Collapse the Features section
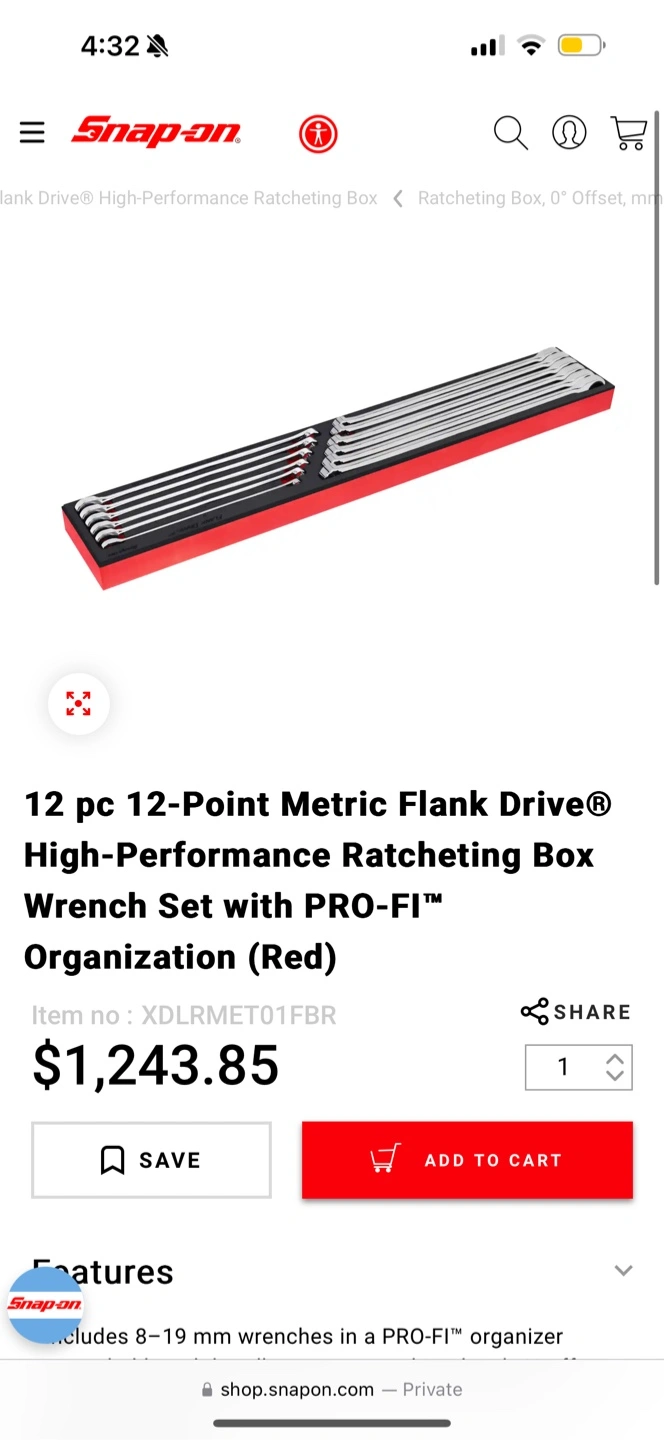The image size is (664, 1440). pyautogui.click(x=623, y=1271)
